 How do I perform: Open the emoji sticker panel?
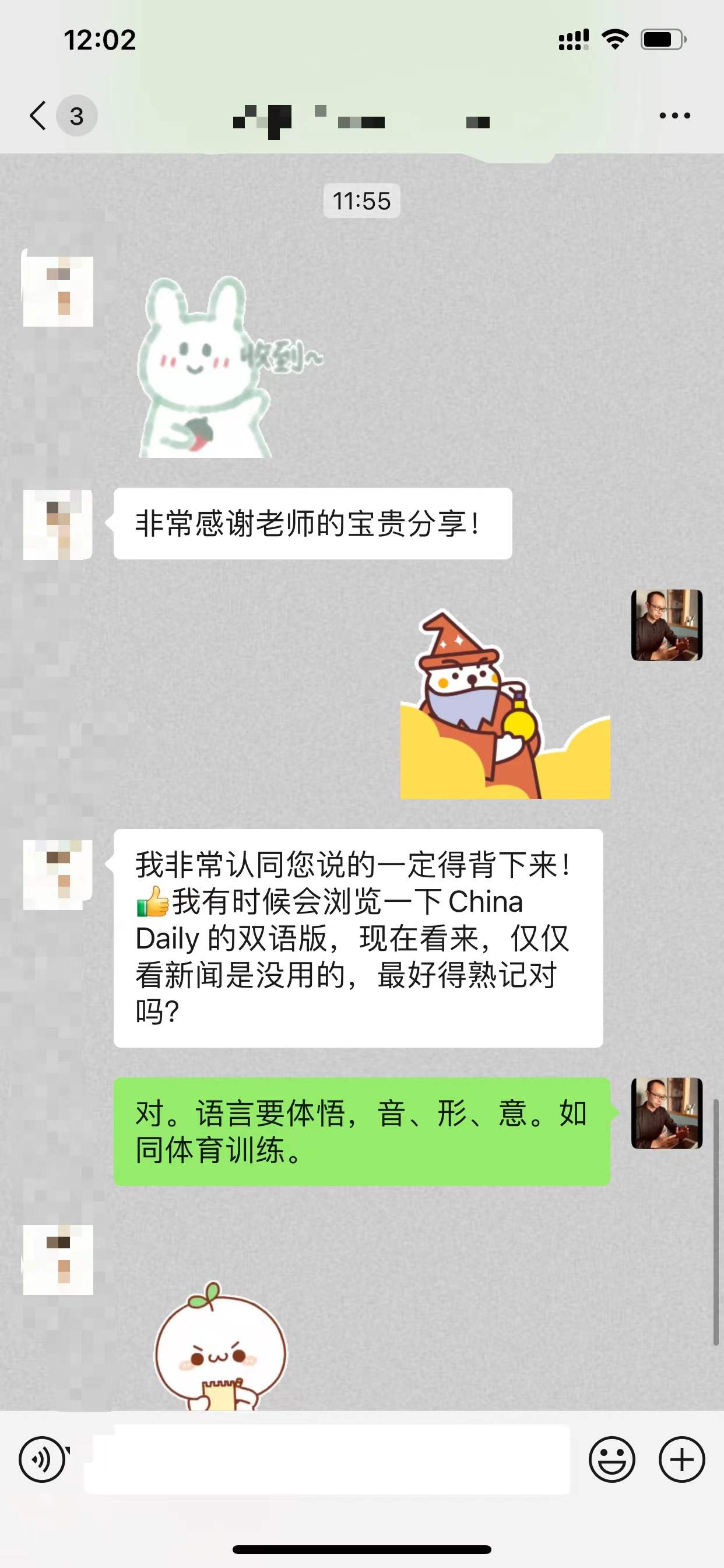(x=611, y=1459)
